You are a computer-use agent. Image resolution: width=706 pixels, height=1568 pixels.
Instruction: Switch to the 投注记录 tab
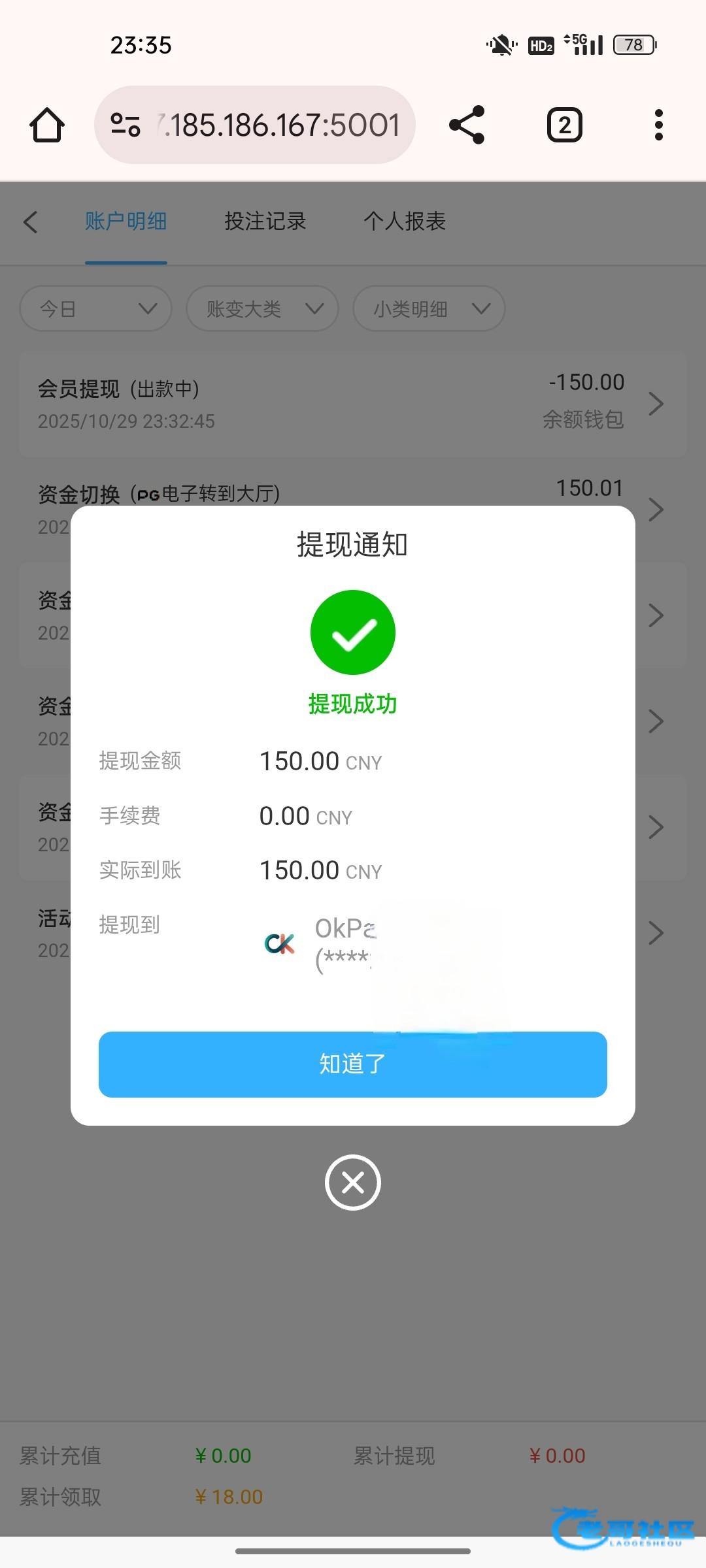tap(265, 222)
